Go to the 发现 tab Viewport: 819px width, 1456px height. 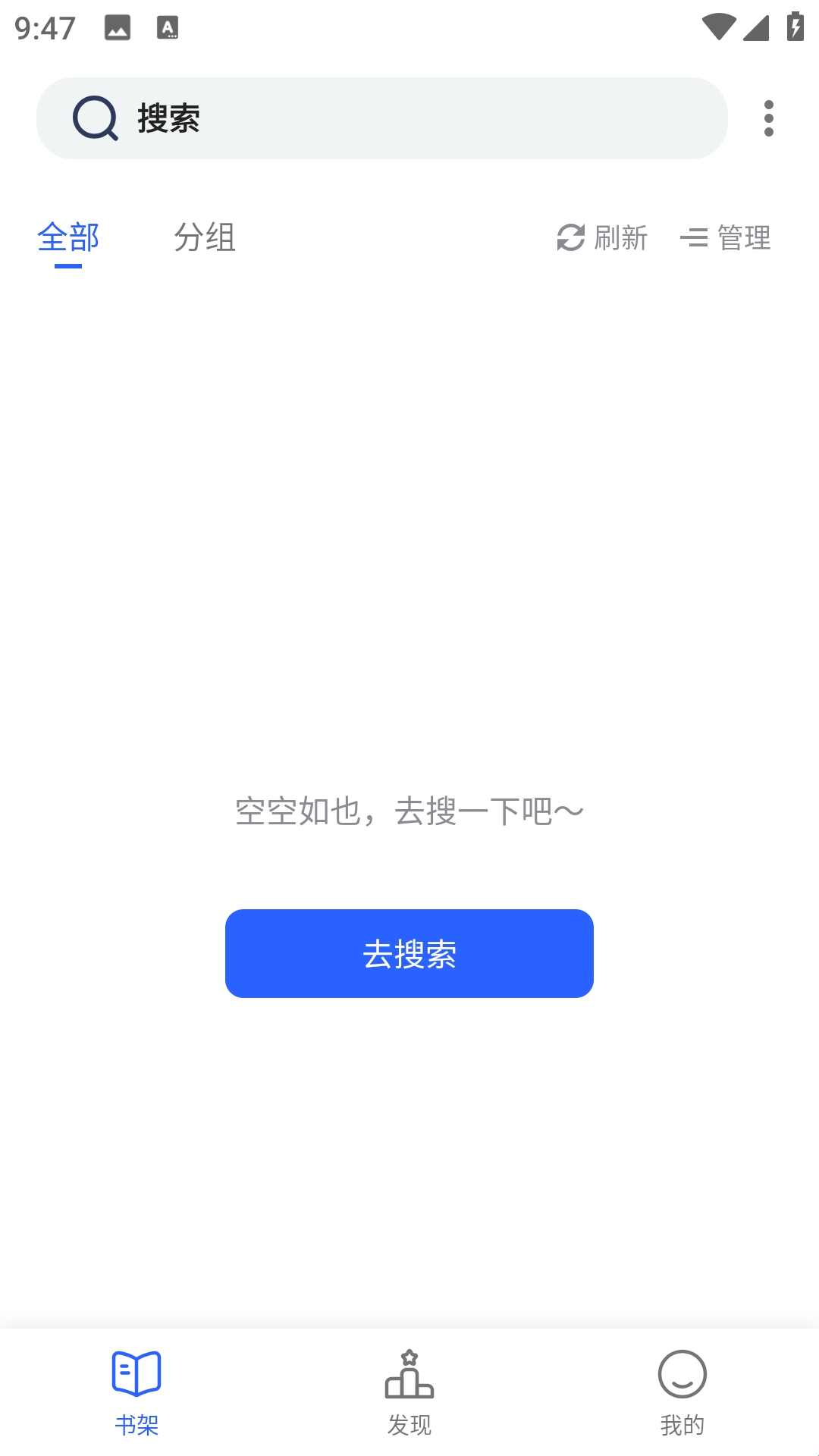pos(409,1392)
